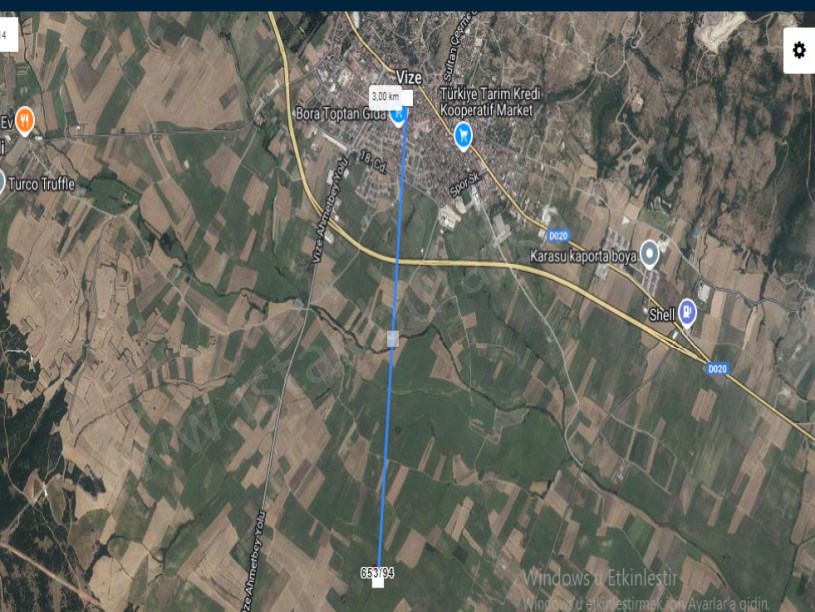815x612 pixels.
Task: Tap the orange restaurant marker
Action: (24, 122)
